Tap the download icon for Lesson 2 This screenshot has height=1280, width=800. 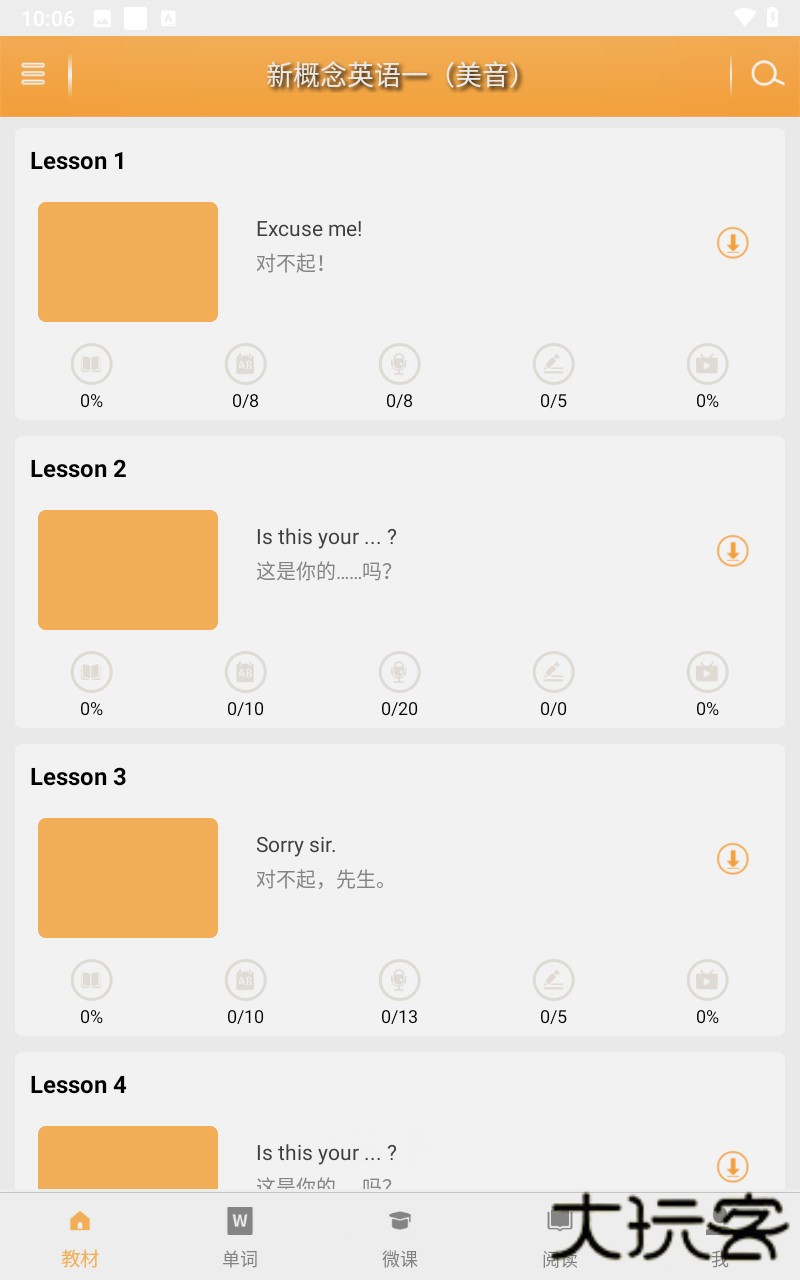[733, 551]
